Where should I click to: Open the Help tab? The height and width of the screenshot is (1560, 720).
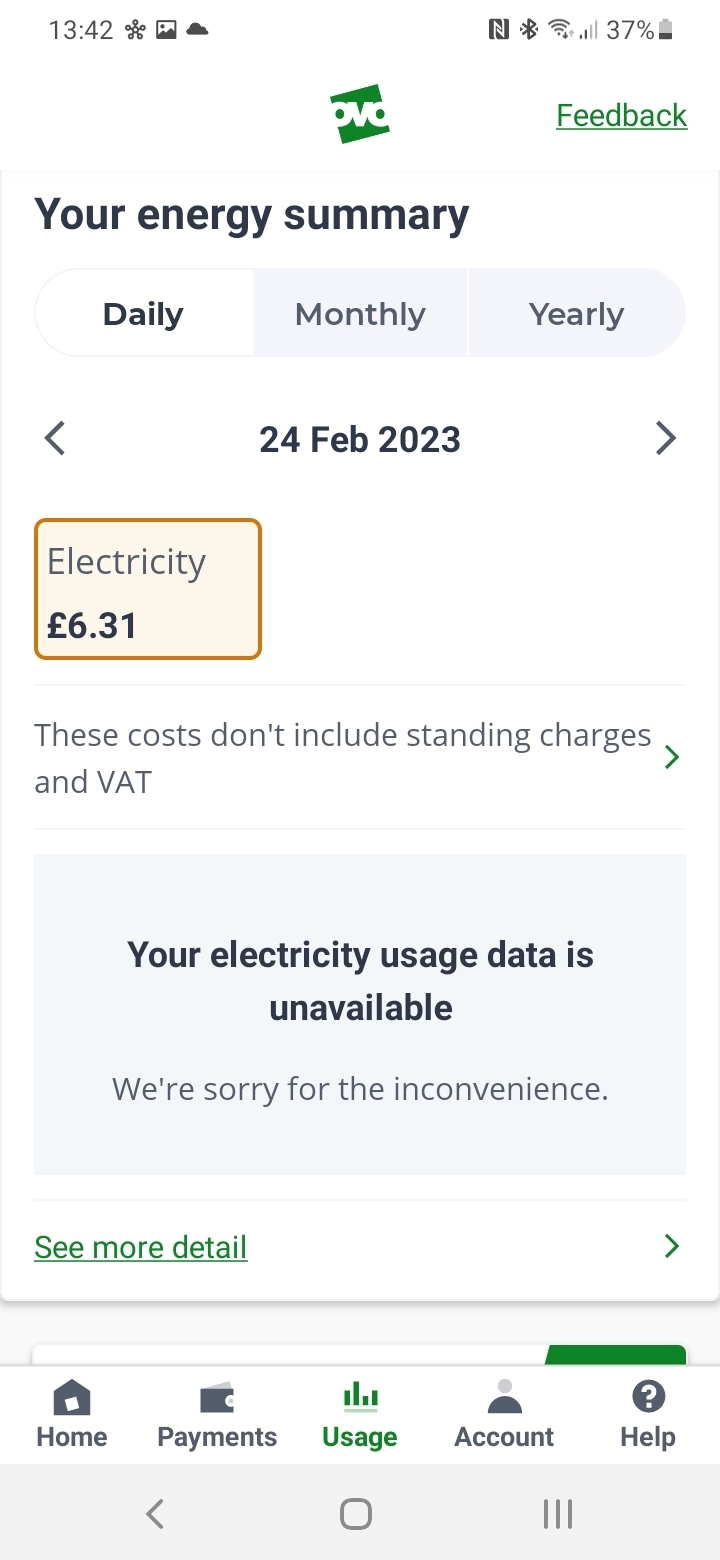click(x=648, y=1415)
